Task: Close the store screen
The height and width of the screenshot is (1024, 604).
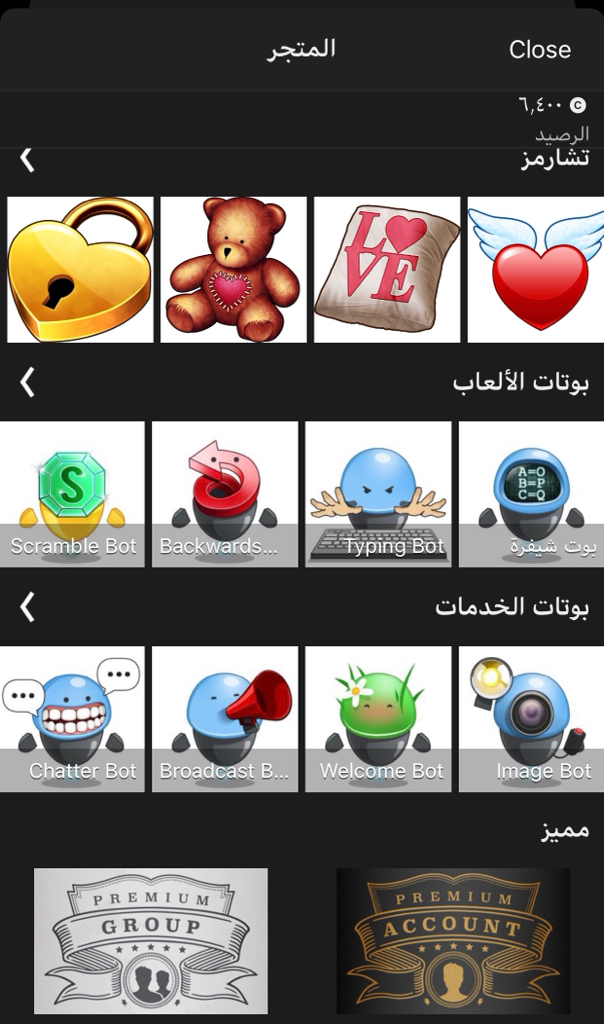Action: click(539, 49)
